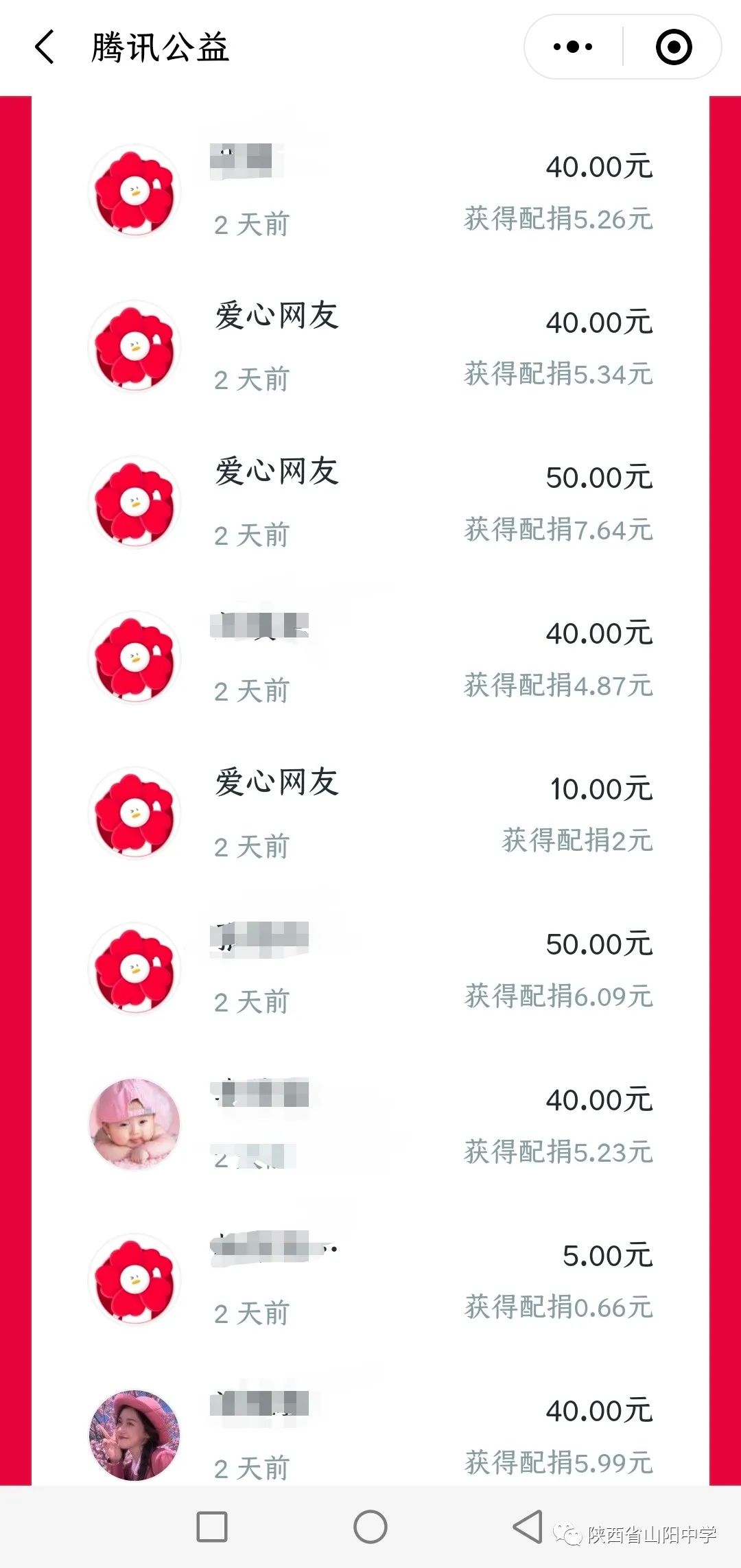This screenshot has height=1568, width=741.
Task: Tap the Android home button
Action: point(370,1527)
